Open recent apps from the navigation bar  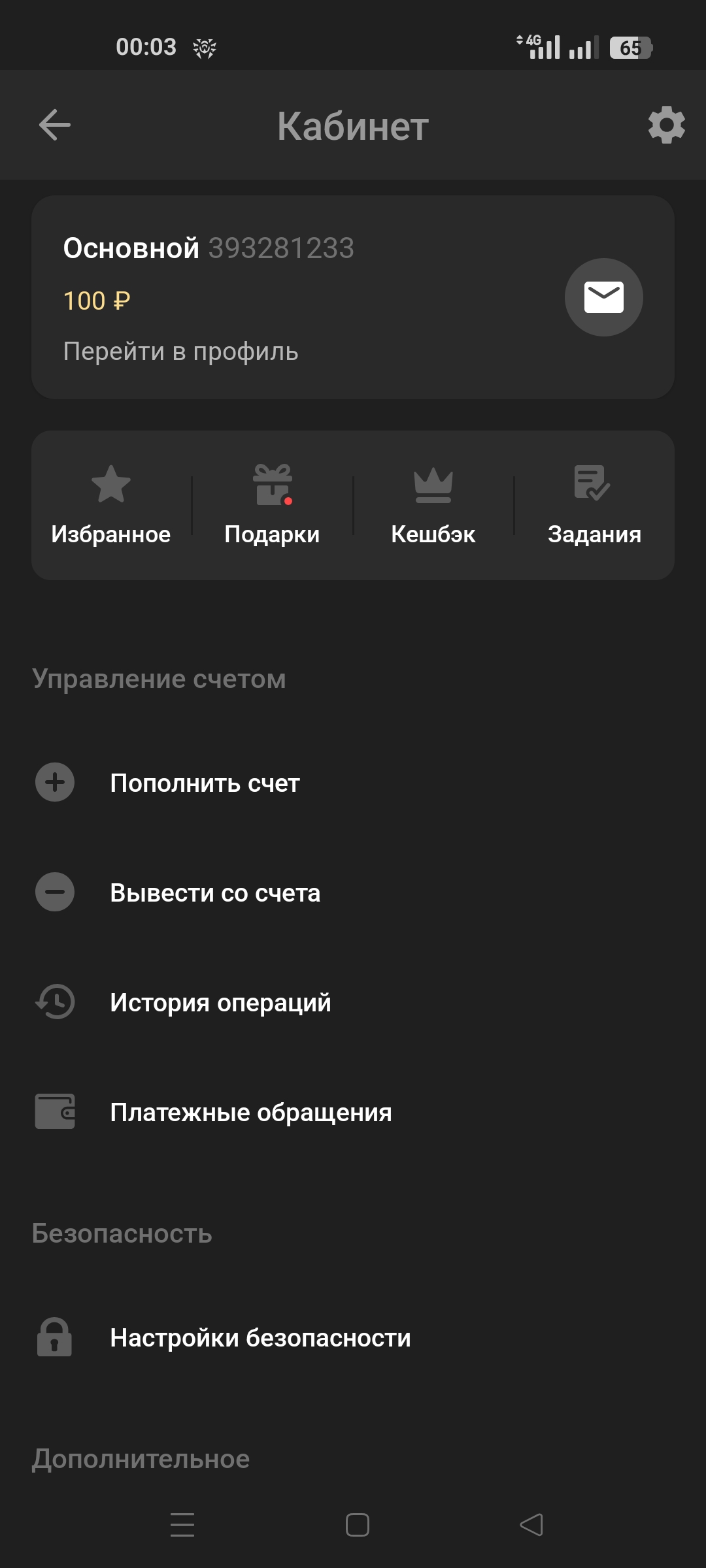182,1525
